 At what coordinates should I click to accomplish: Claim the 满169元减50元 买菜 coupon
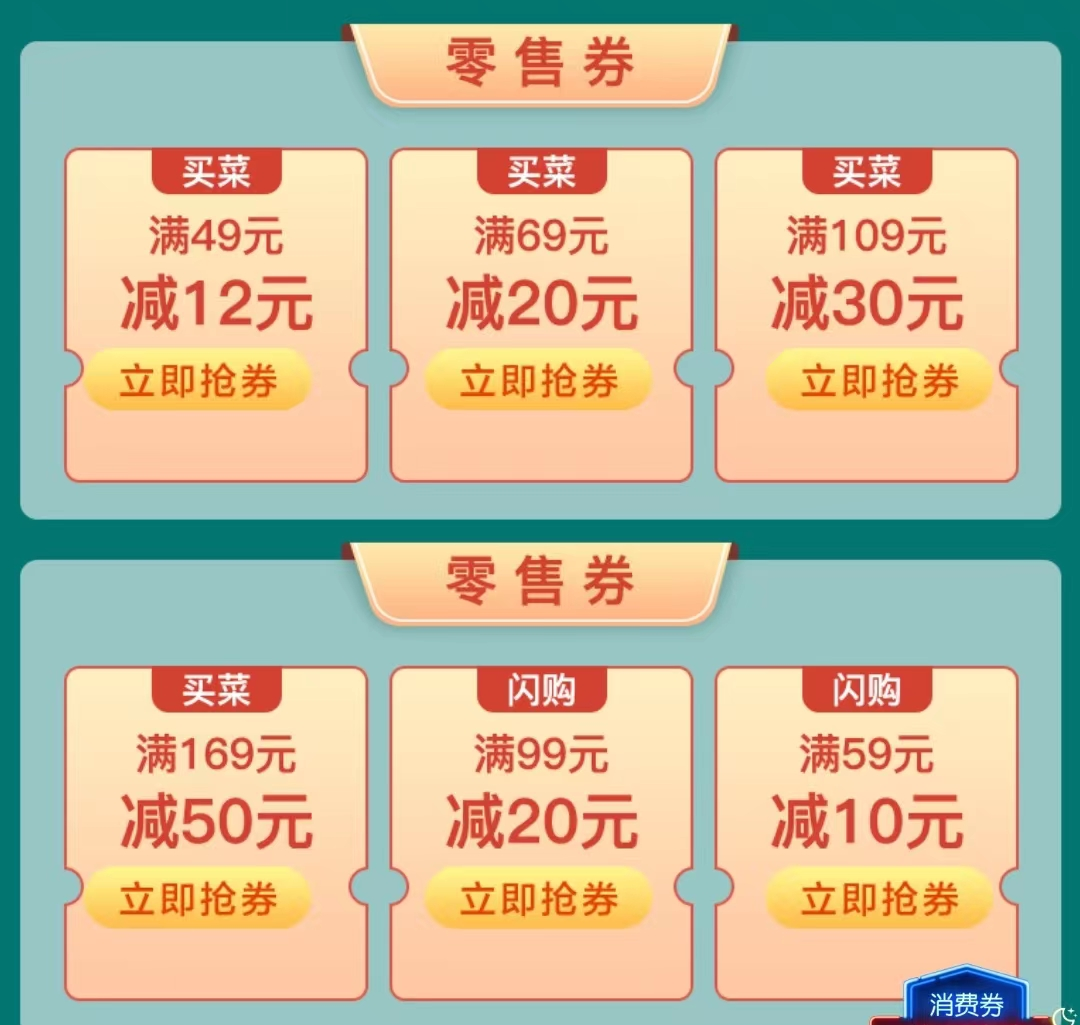[198, 899]
